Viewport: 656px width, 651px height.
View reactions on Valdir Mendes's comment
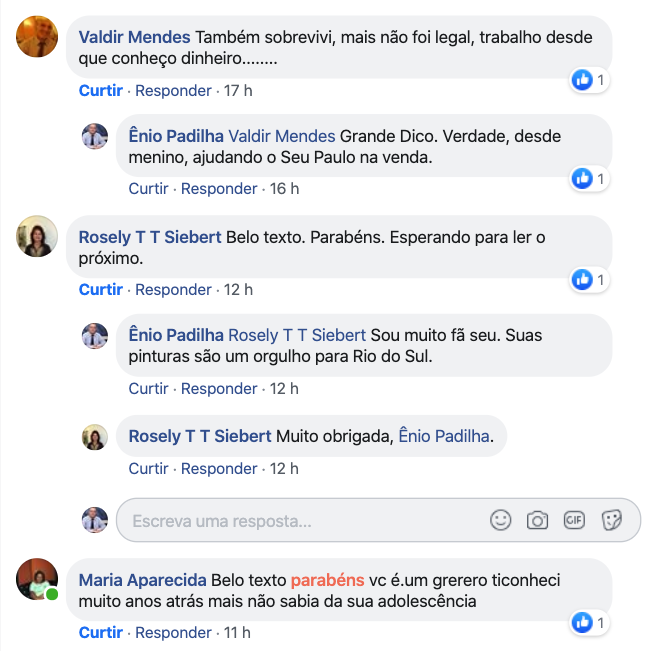tap(589, 80)
